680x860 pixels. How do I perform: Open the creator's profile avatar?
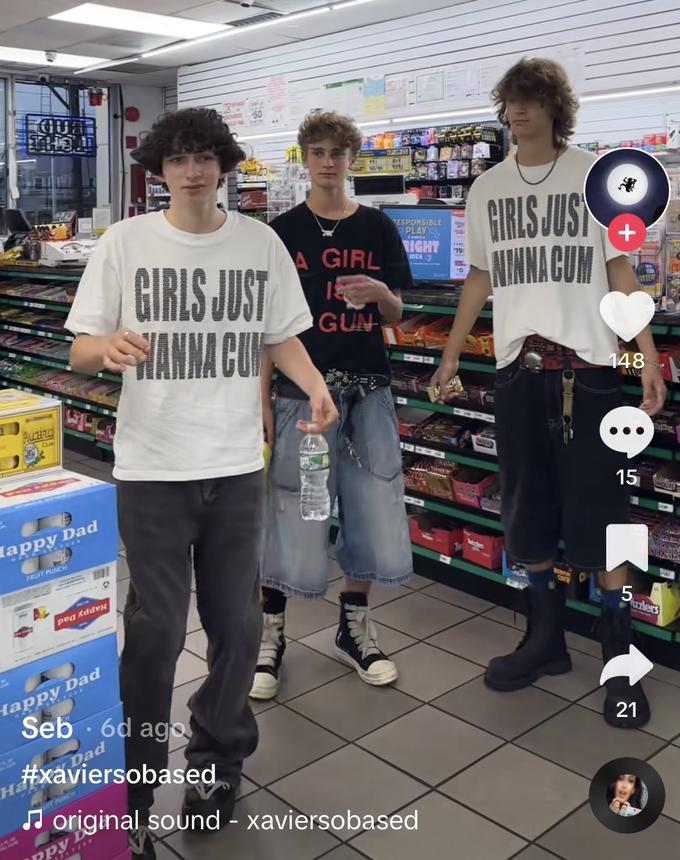tap(626, 188)
